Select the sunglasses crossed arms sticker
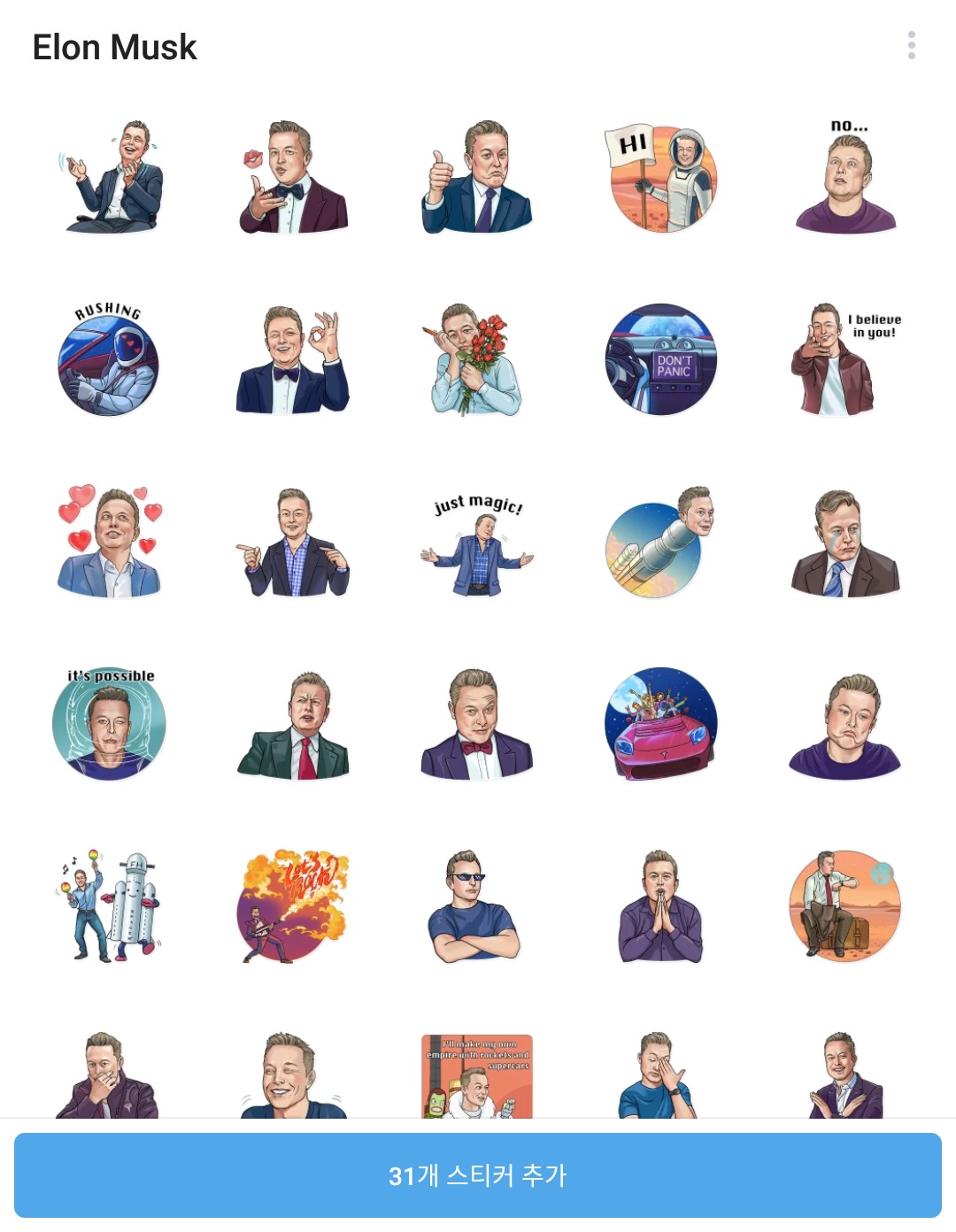 point(477,907)
